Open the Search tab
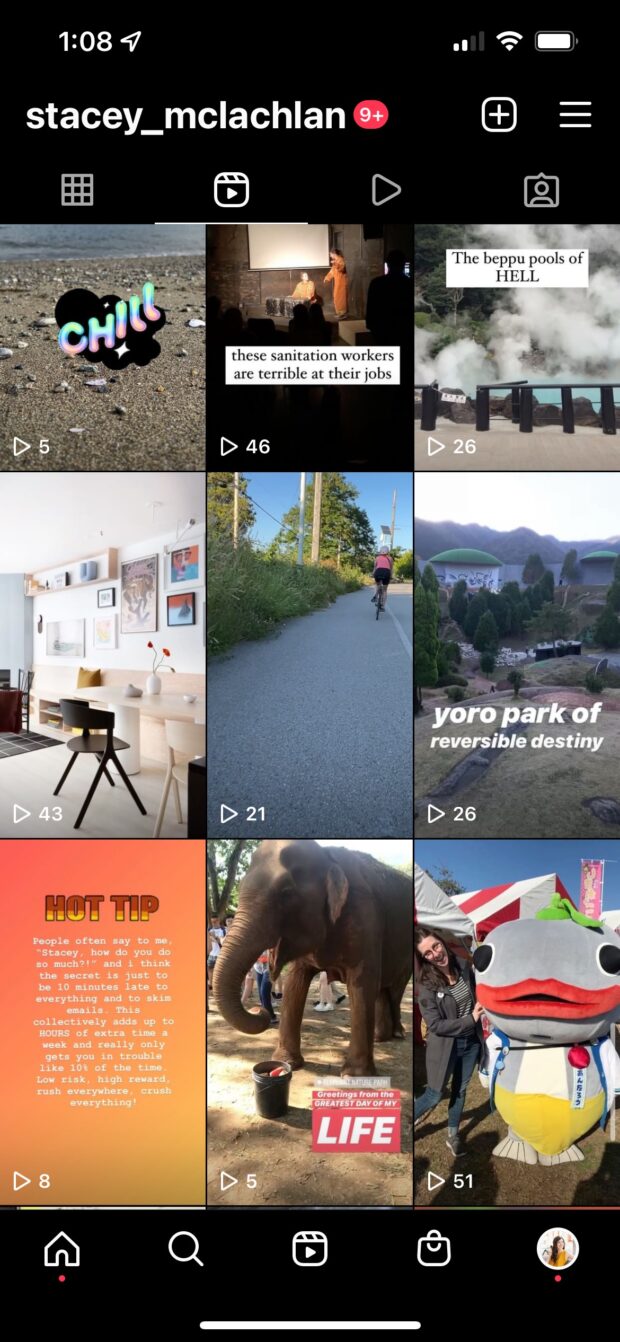The height and width of the screenshot is (1342, 620). point(185,1248)
